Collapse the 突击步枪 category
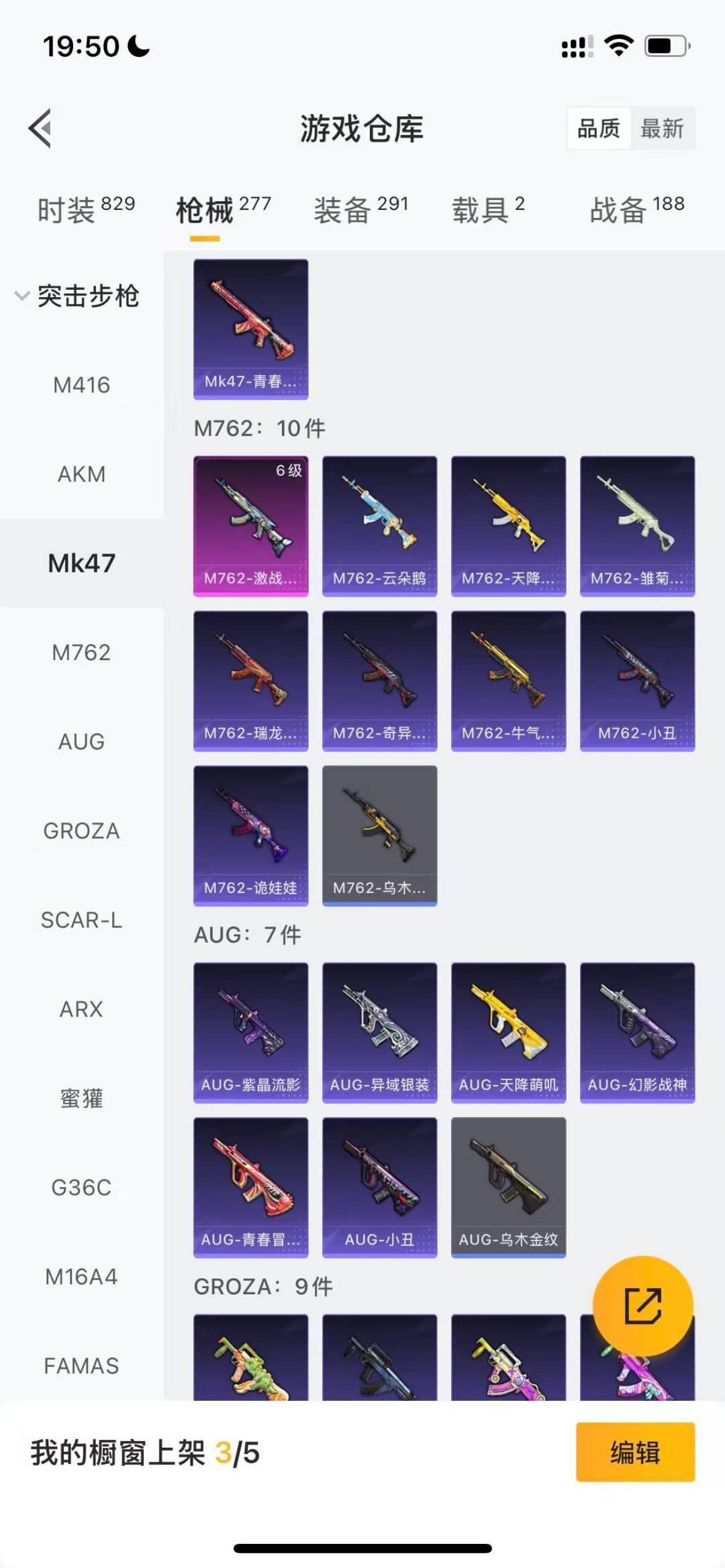 [77, 296]
